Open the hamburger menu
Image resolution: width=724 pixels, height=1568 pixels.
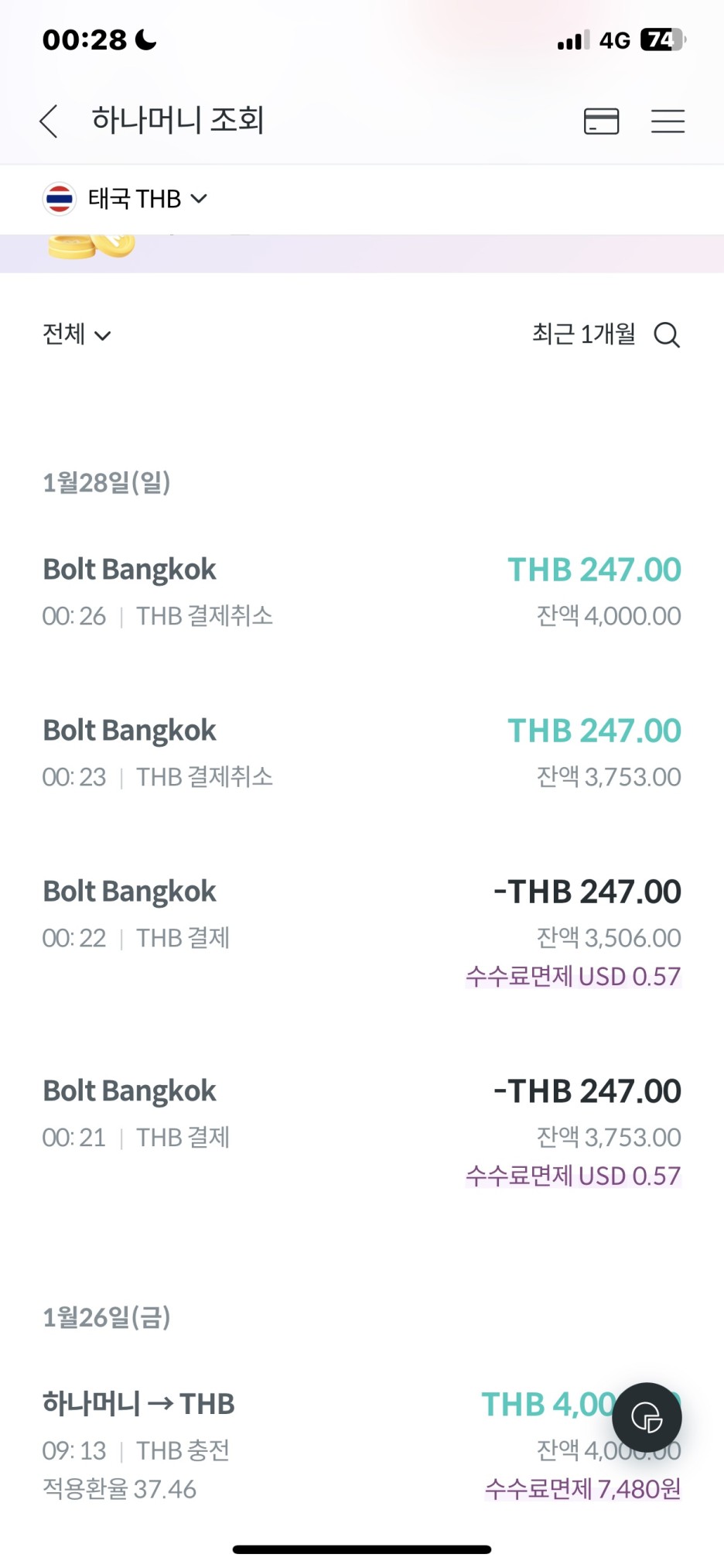tap(668, 122)
